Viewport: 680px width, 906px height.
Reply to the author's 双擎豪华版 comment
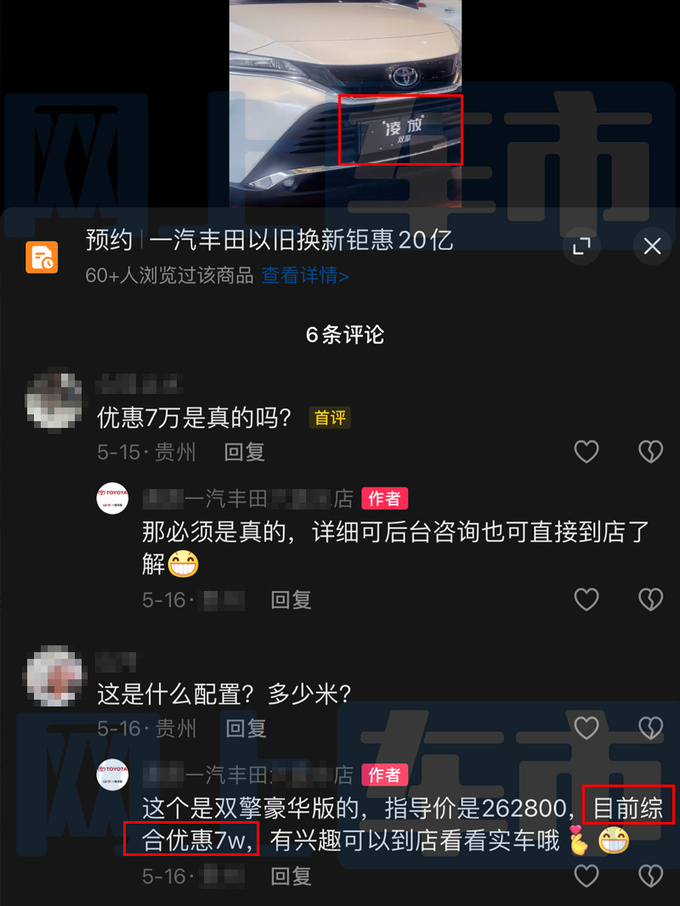tap(291, 877)
